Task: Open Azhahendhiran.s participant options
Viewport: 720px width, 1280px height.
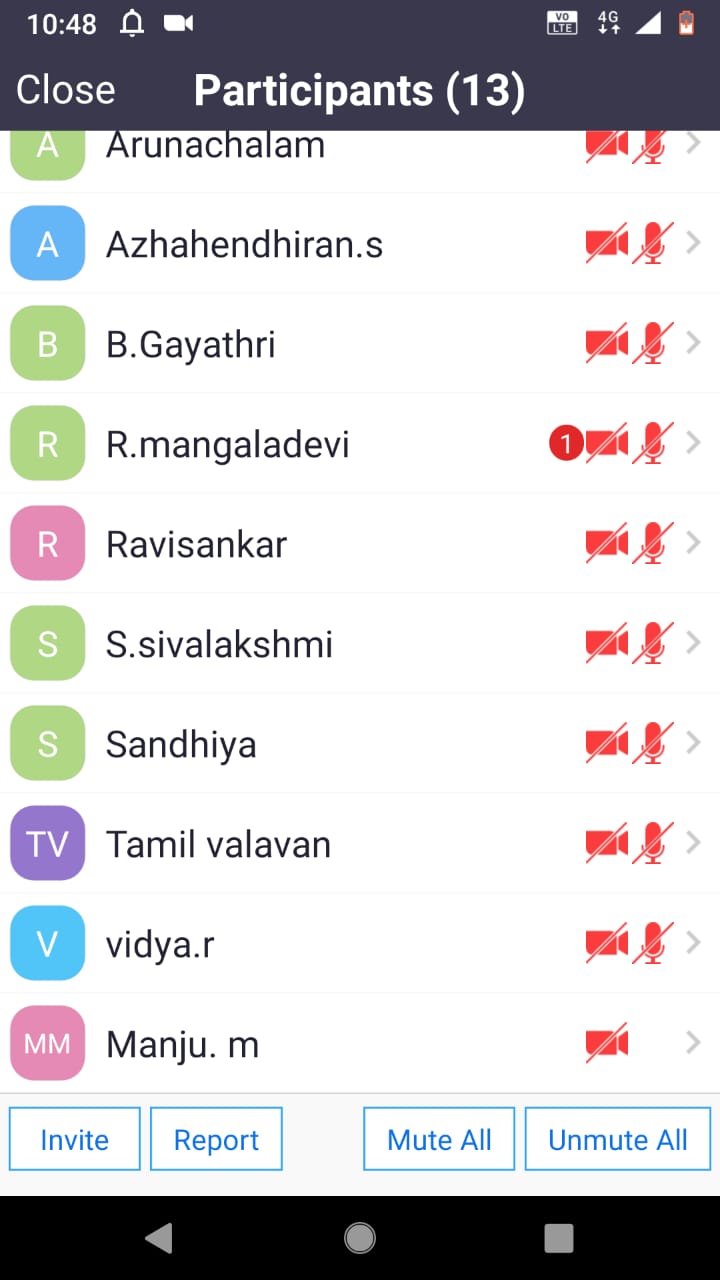Action: coord(360,244)
